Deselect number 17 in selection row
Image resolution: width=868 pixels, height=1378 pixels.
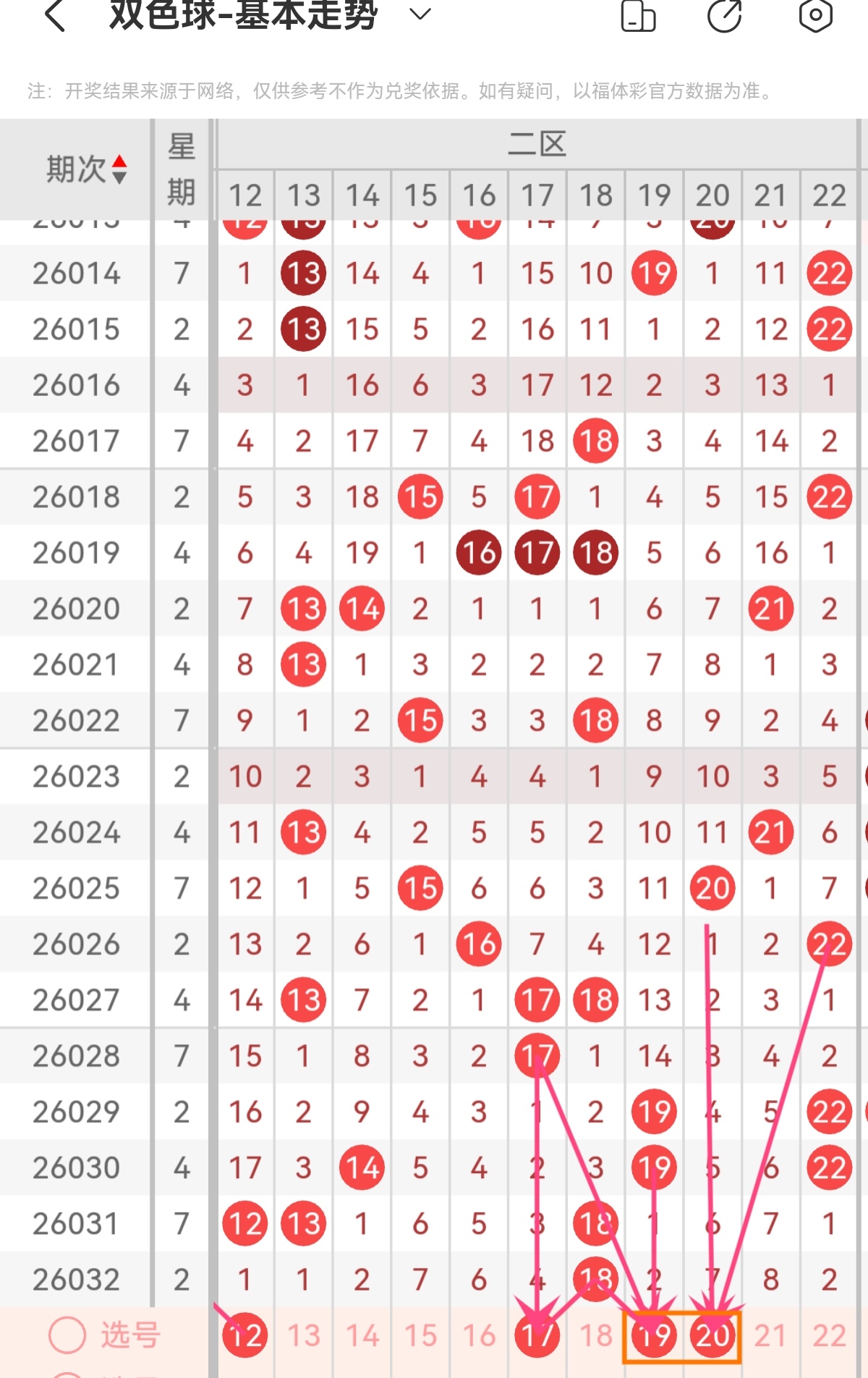tap(537, 1335)
